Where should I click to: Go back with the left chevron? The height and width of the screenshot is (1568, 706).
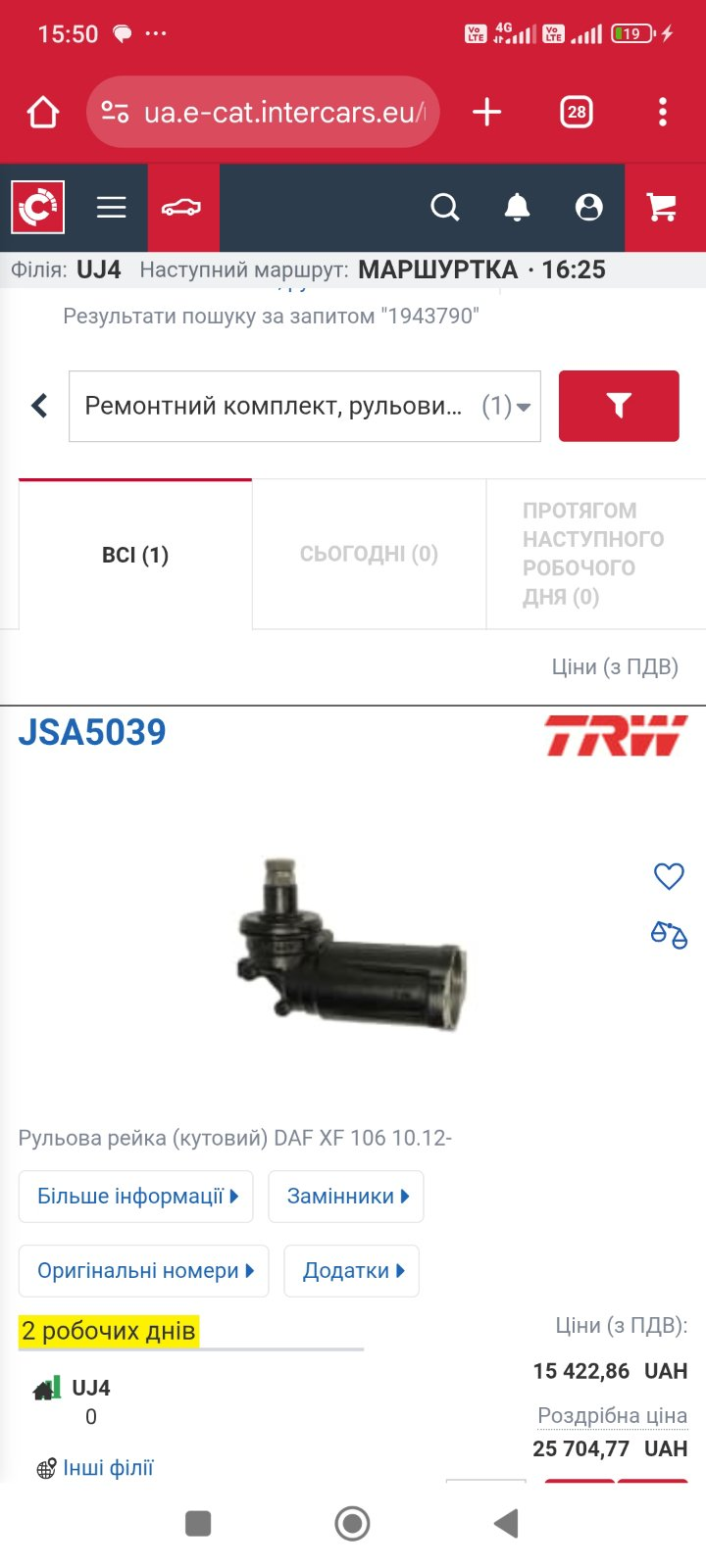[39, 406]
